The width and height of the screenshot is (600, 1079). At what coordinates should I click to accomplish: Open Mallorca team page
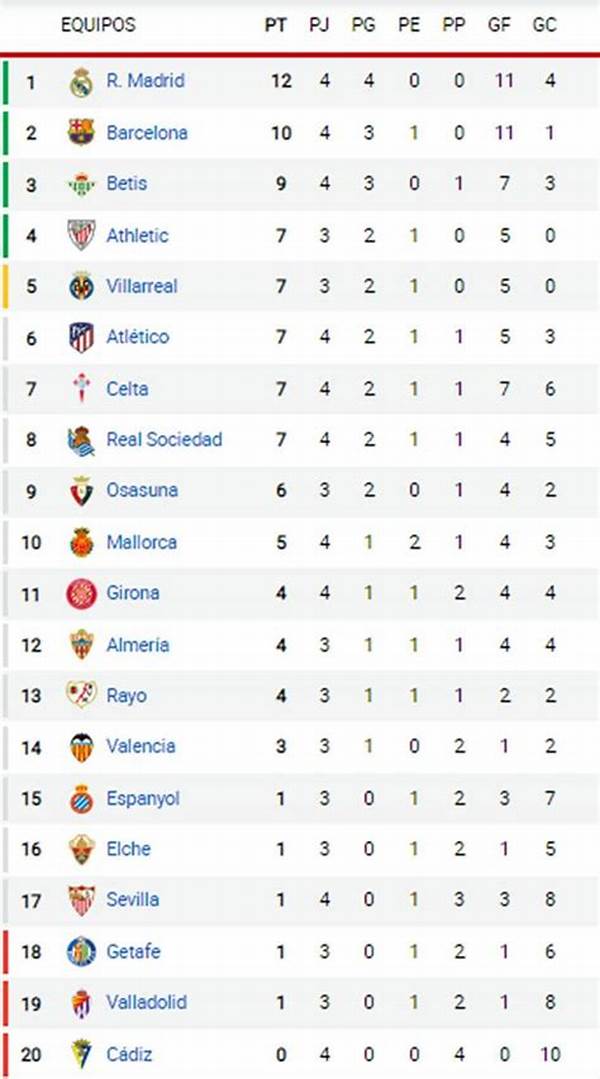point(142,542)
